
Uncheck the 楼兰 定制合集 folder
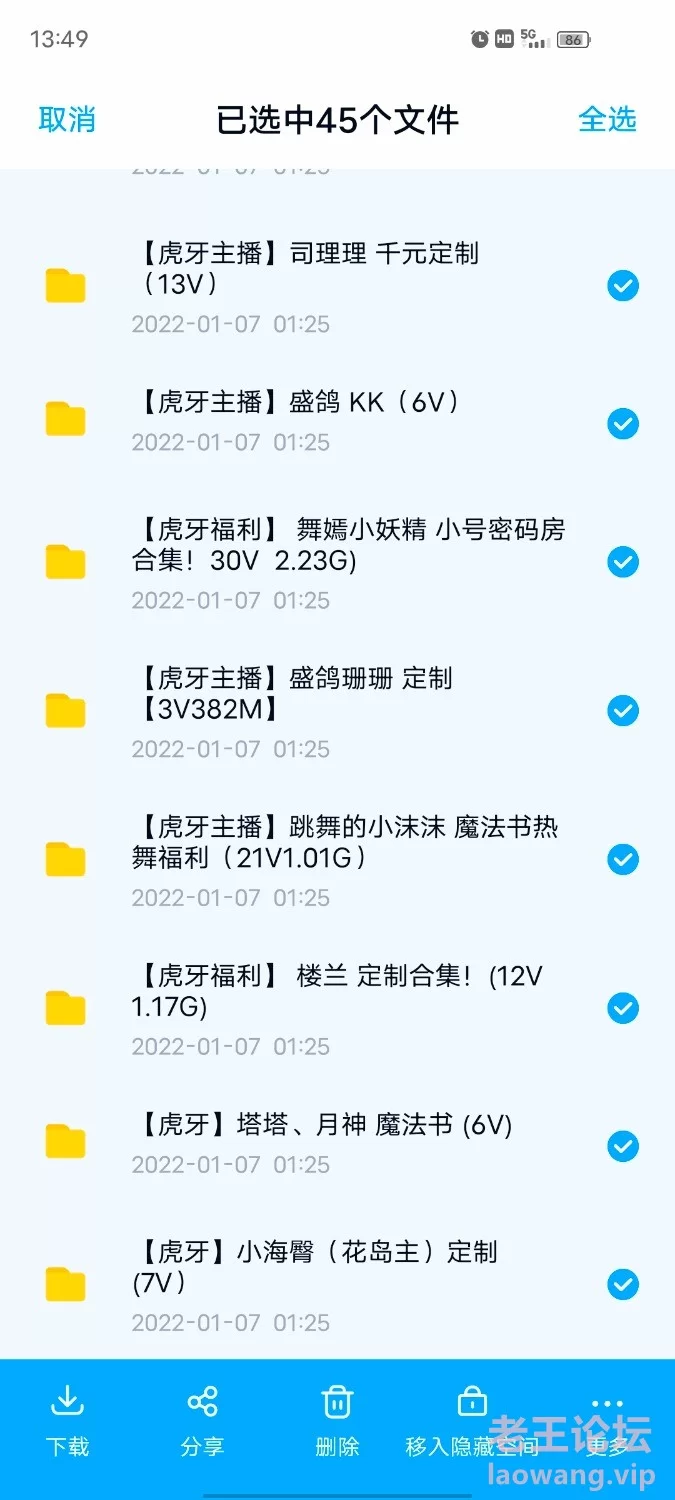pyautogui.click(x=623, y=1008)
